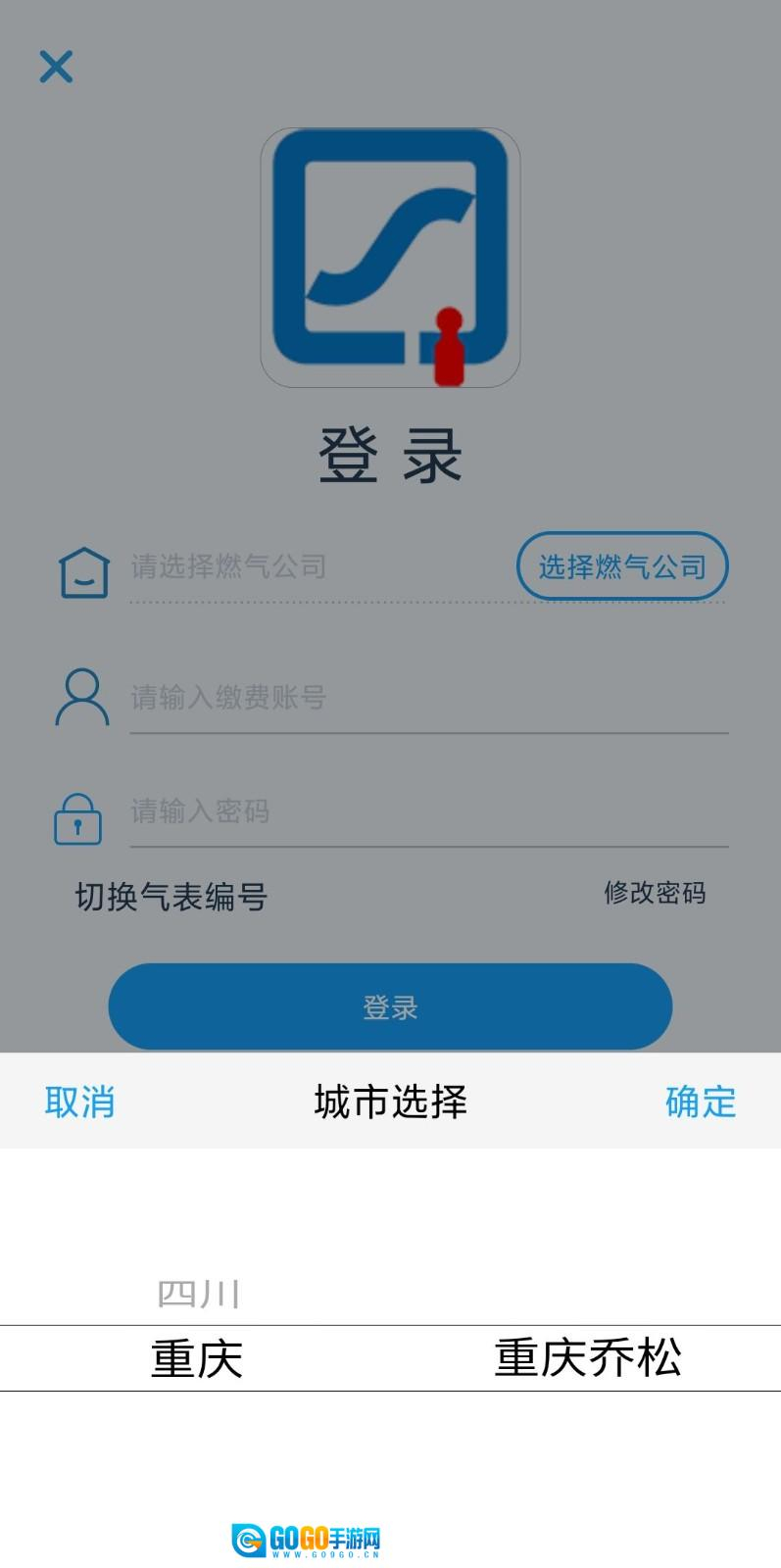781x1568 pixels.
Task: Click the X close icon top left
Action: click(56, 67)
